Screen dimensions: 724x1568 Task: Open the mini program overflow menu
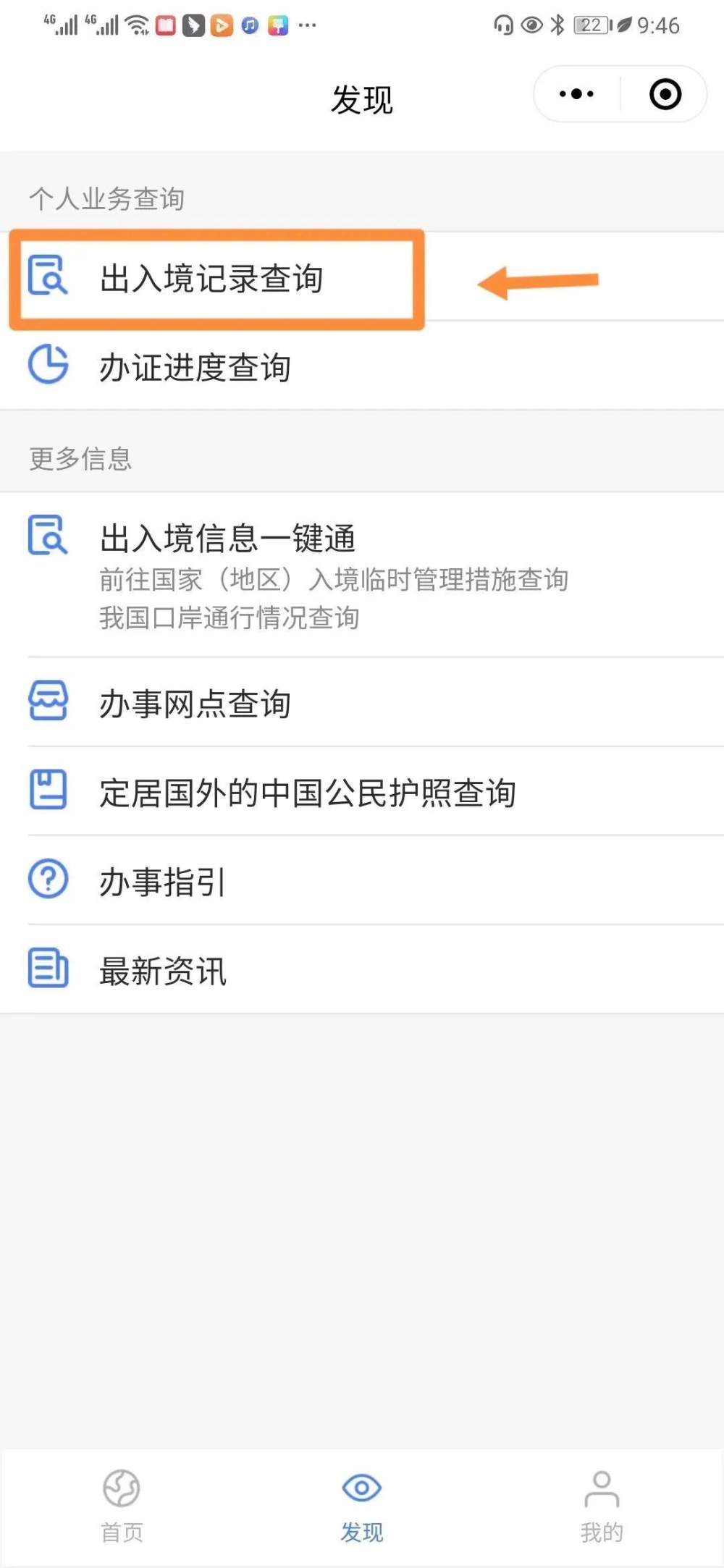click(576, 94)
